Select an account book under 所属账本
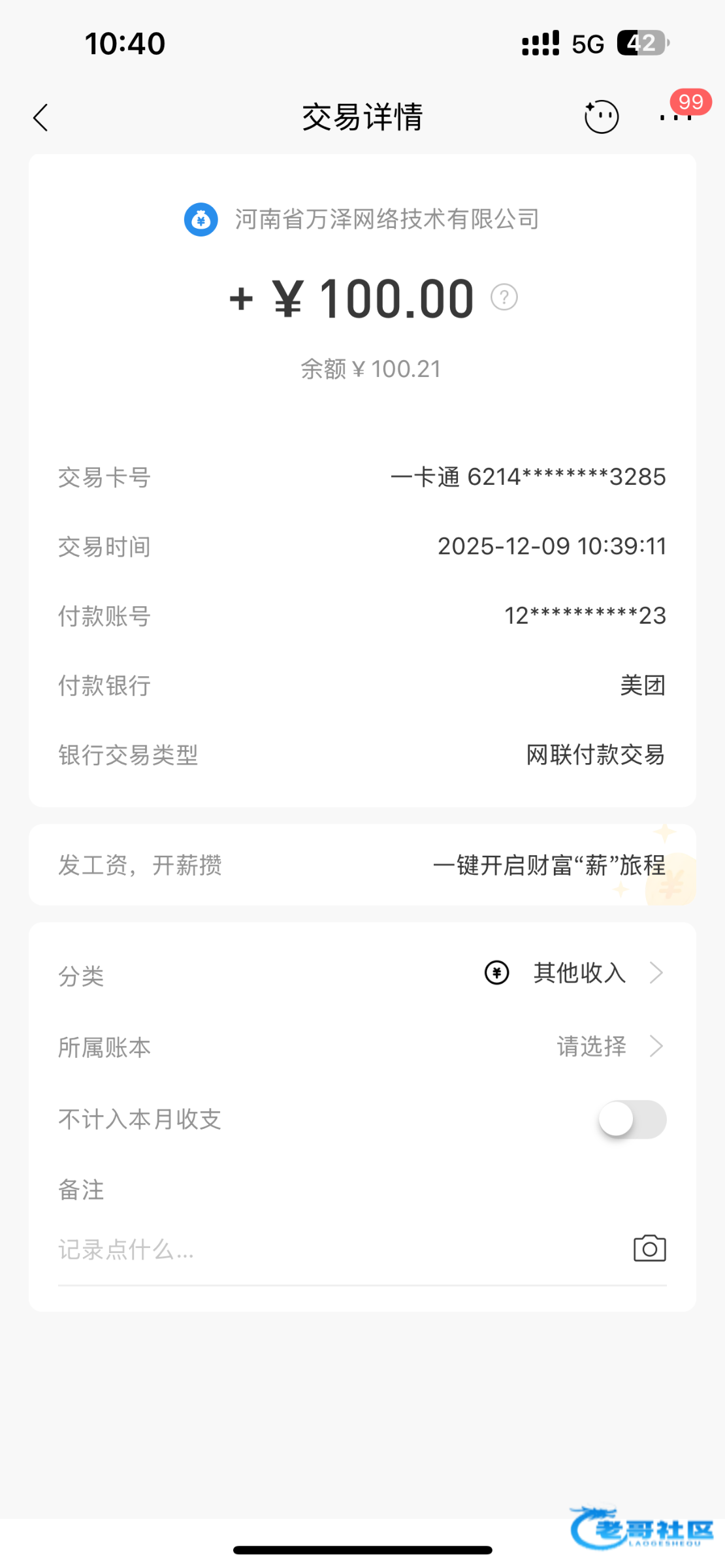The width and height of the screenshot is (725, 1568). click(x=609, y=1047)
